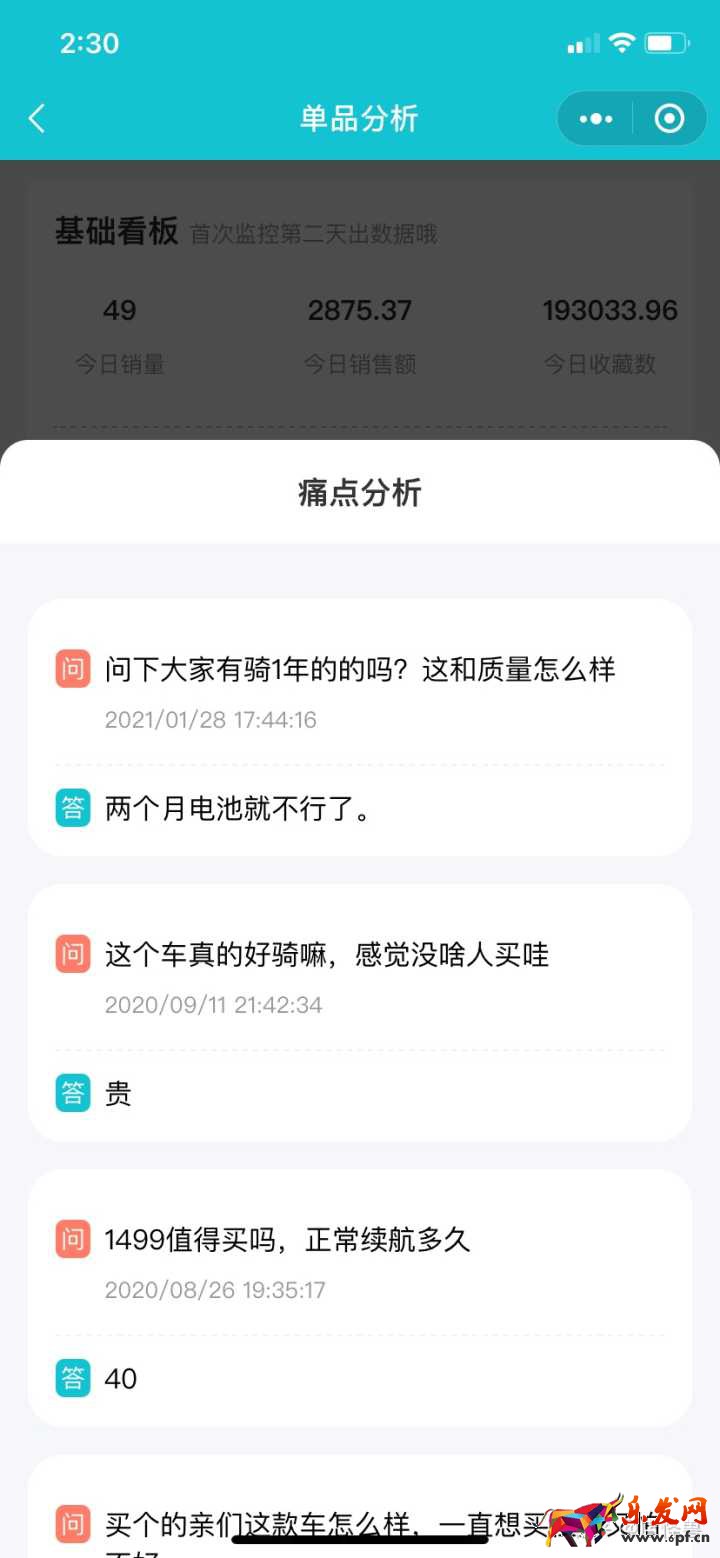
Task: Close the mini program with the circle icon
Action: pyautogui.click(x=669, y=119)
